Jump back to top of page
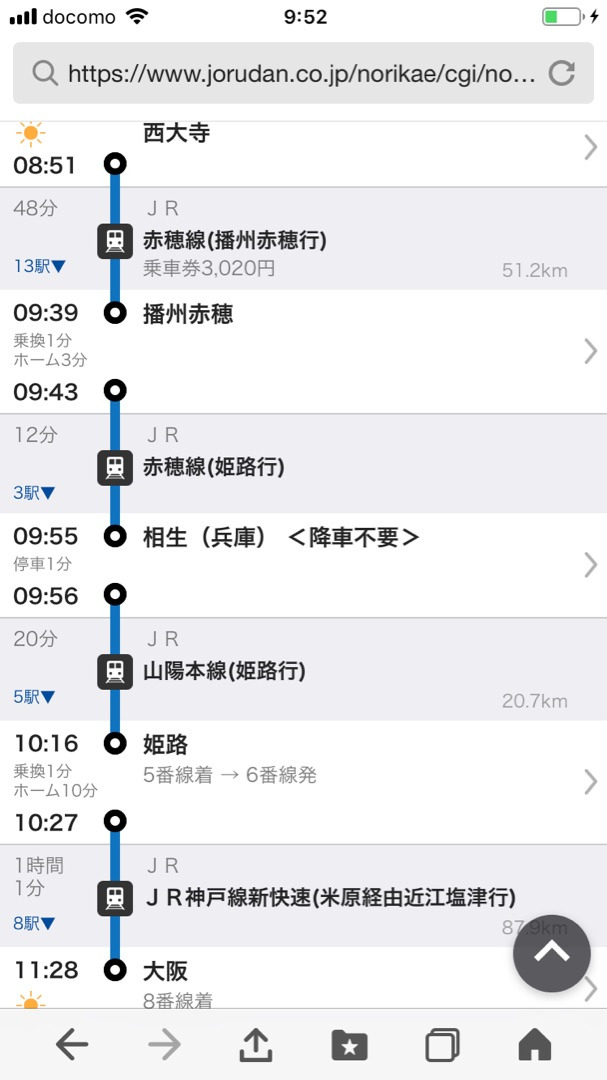607x1080 pixels. pos(551,953)
